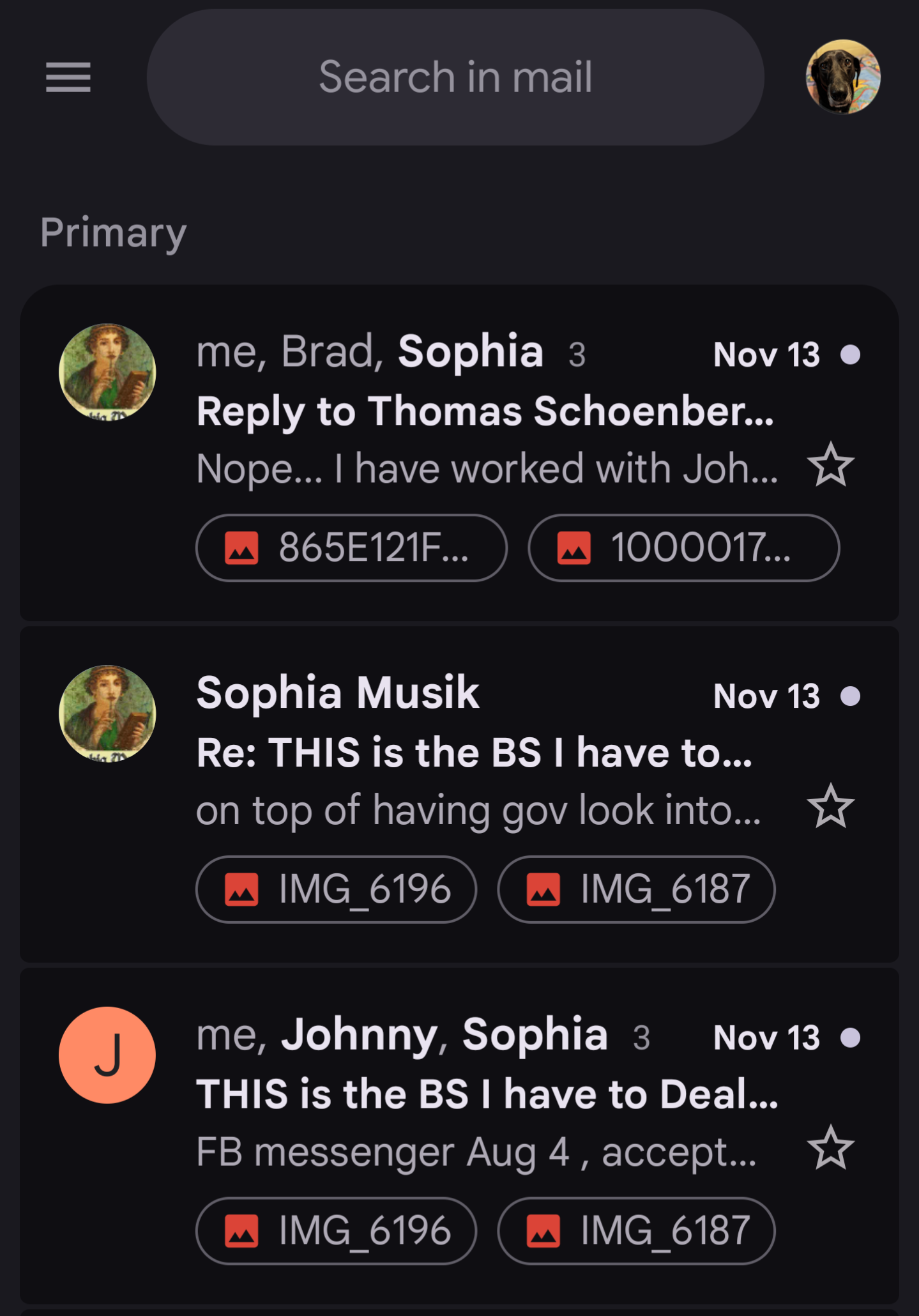The height and width of the screenshot is (1316, 919).
Task: Select the Johnny thread via its J avatar
Action: tap(107, 1055)
